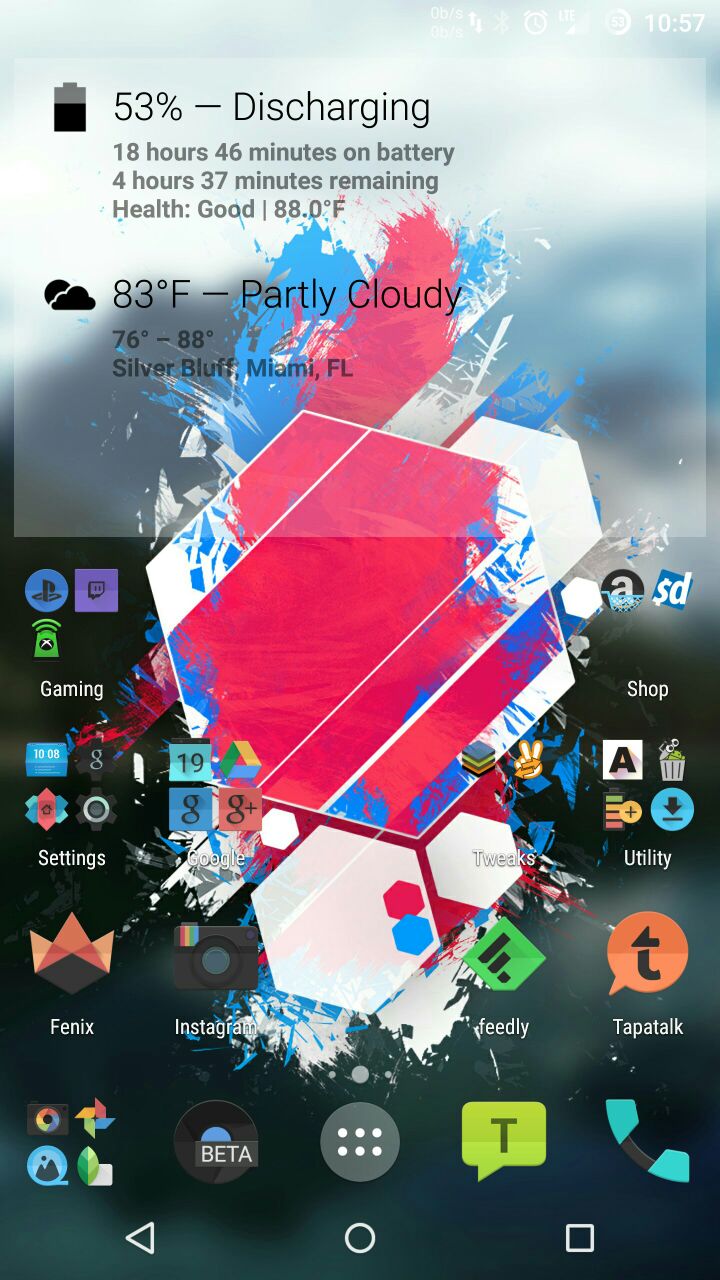Image resolution: width=720 pixels, height=1280 pixels.
Task: Open the phone dialer
Action: pyautogui.click(x=647, y=1142)
